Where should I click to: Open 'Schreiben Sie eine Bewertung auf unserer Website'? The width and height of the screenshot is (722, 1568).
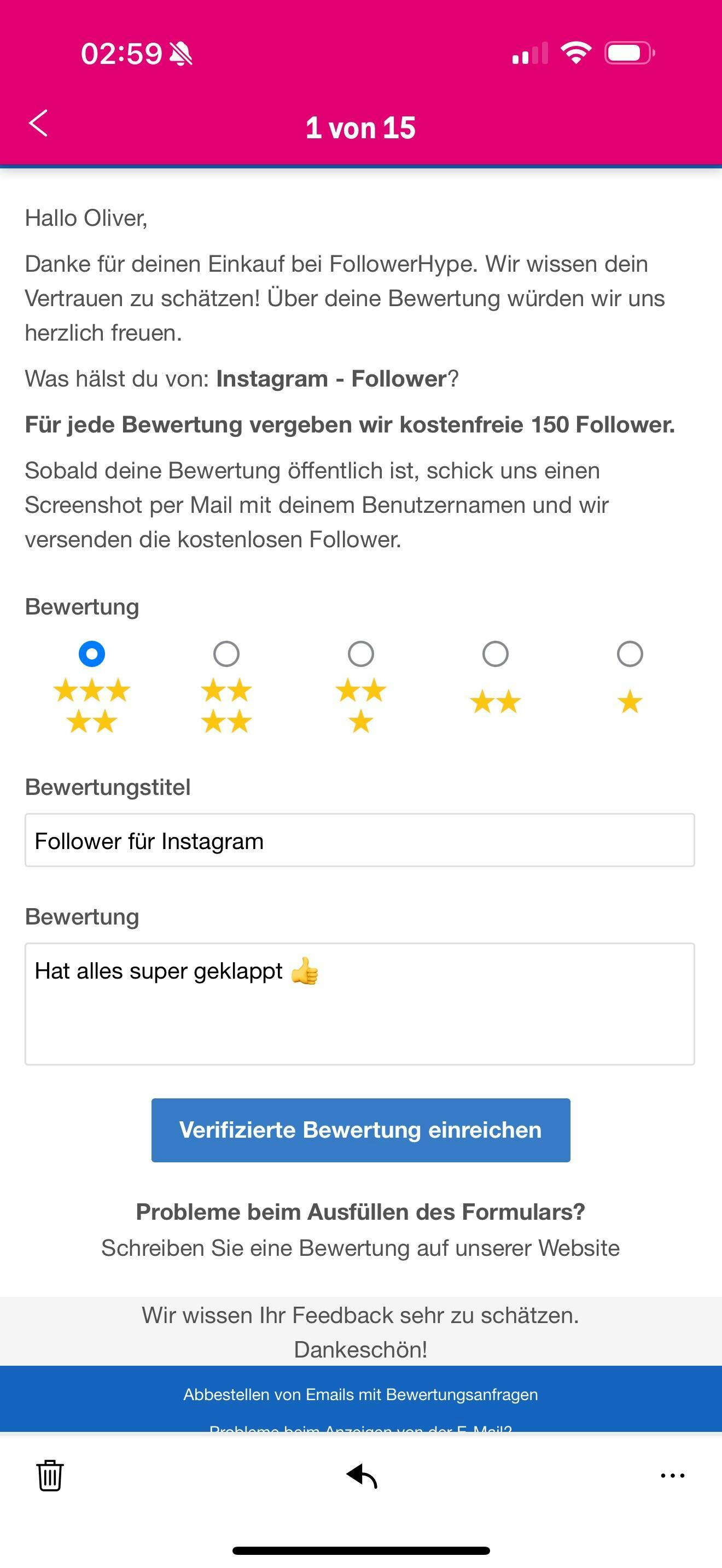click(x=360, y=1248)
